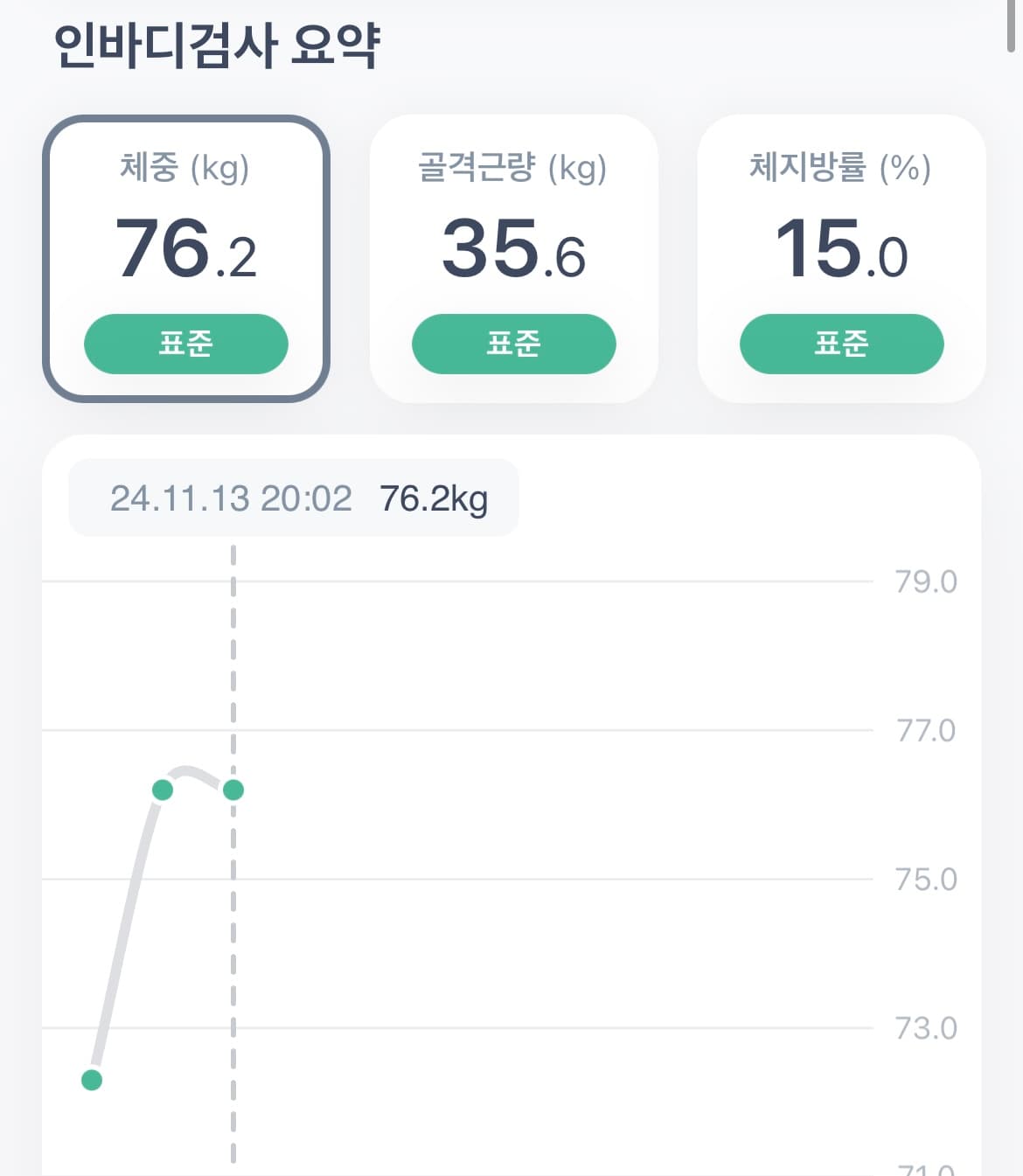This screenshot has width=1023, height=1176.
Task: Click the dashed vertical marker line
Action: pos(232,874)
